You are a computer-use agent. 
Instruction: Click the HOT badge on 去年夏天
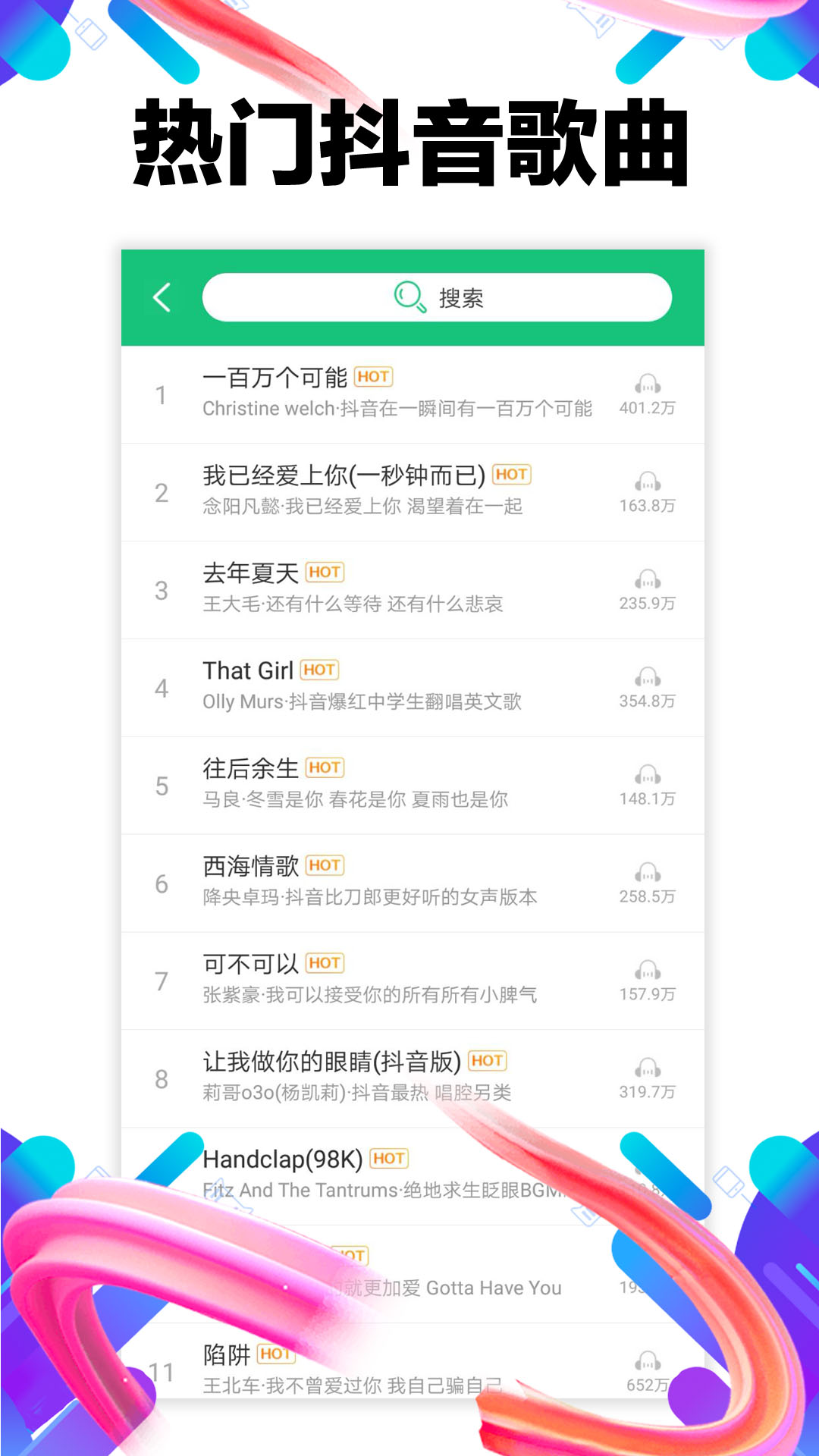pos(325,572)
